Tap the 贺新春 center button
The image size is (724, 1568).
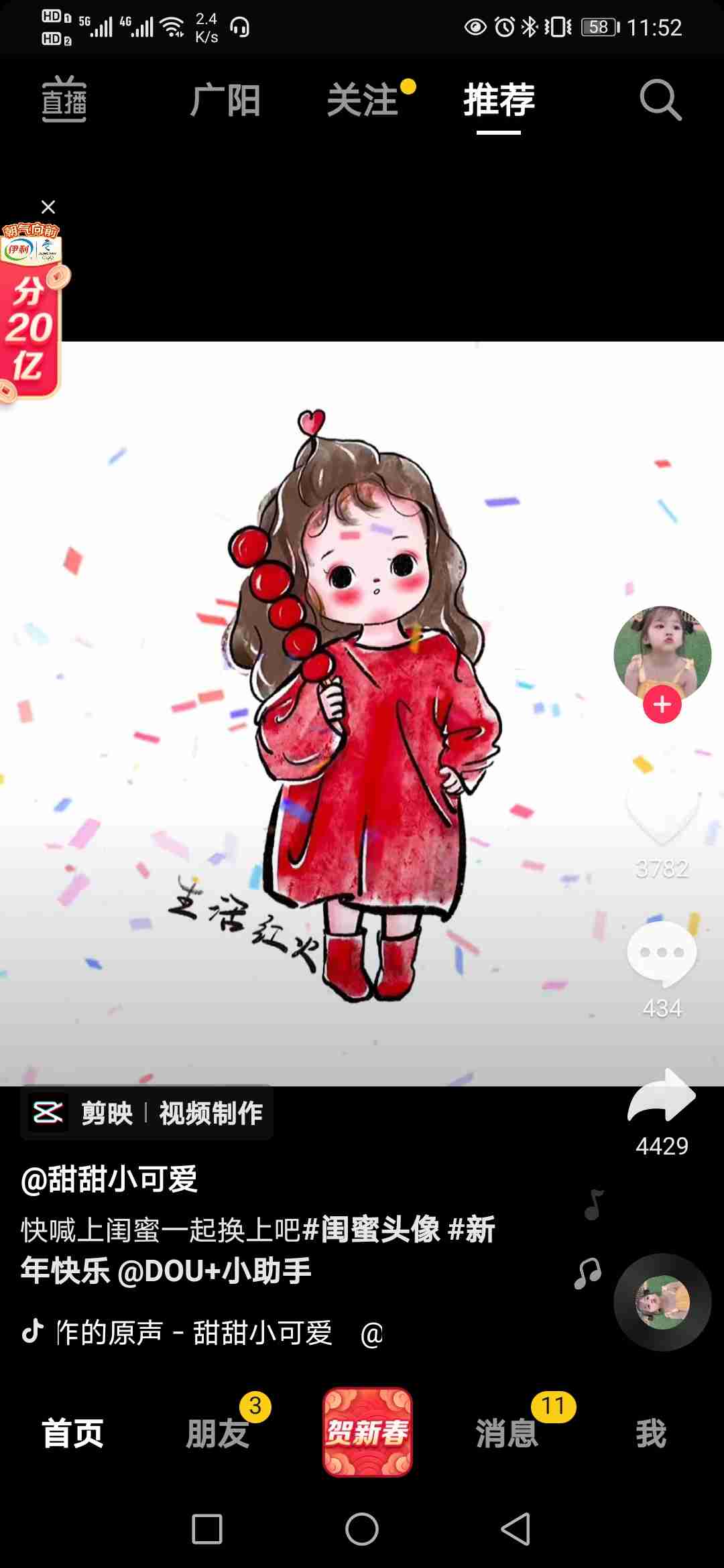(367, 1433)
